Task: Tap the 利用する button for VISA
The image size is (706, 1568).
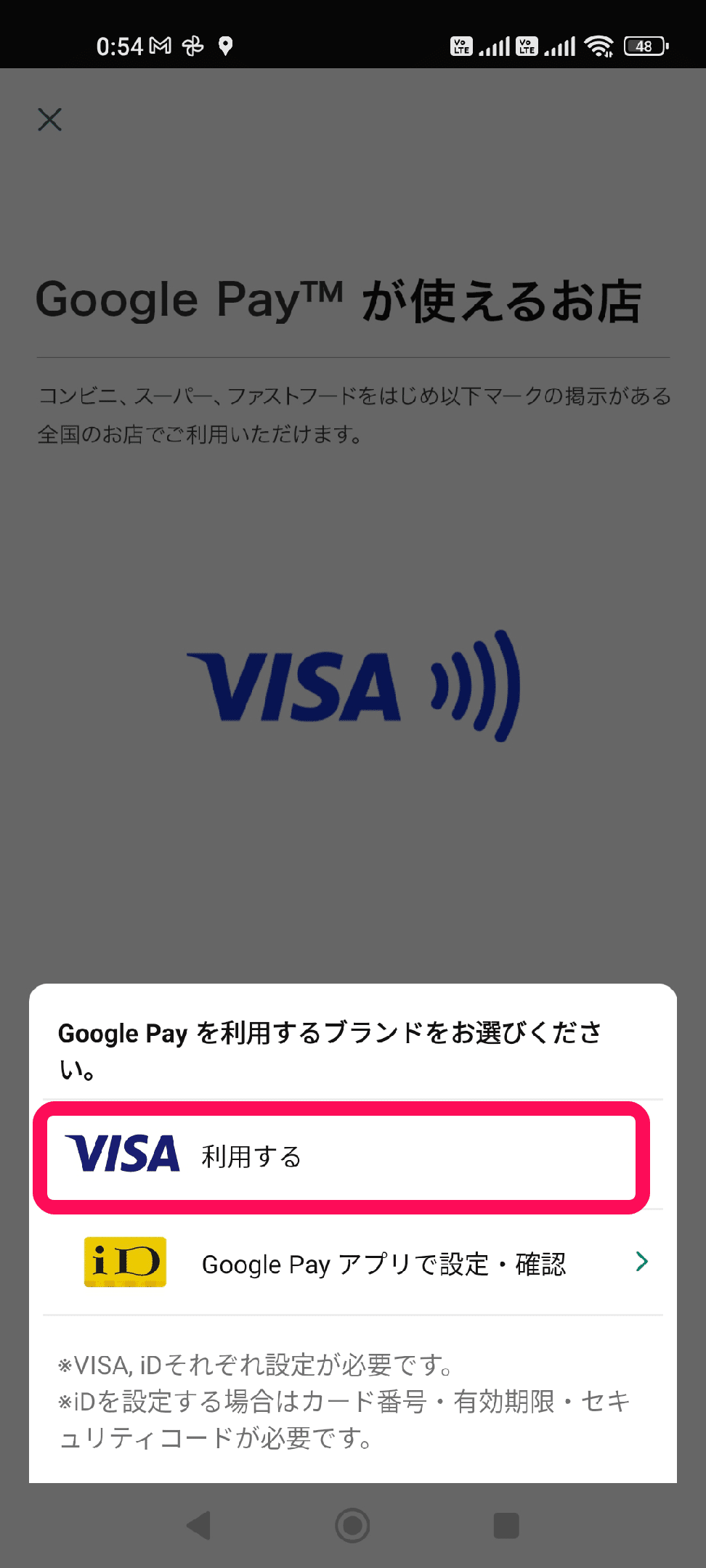Action: [251, 1153]
